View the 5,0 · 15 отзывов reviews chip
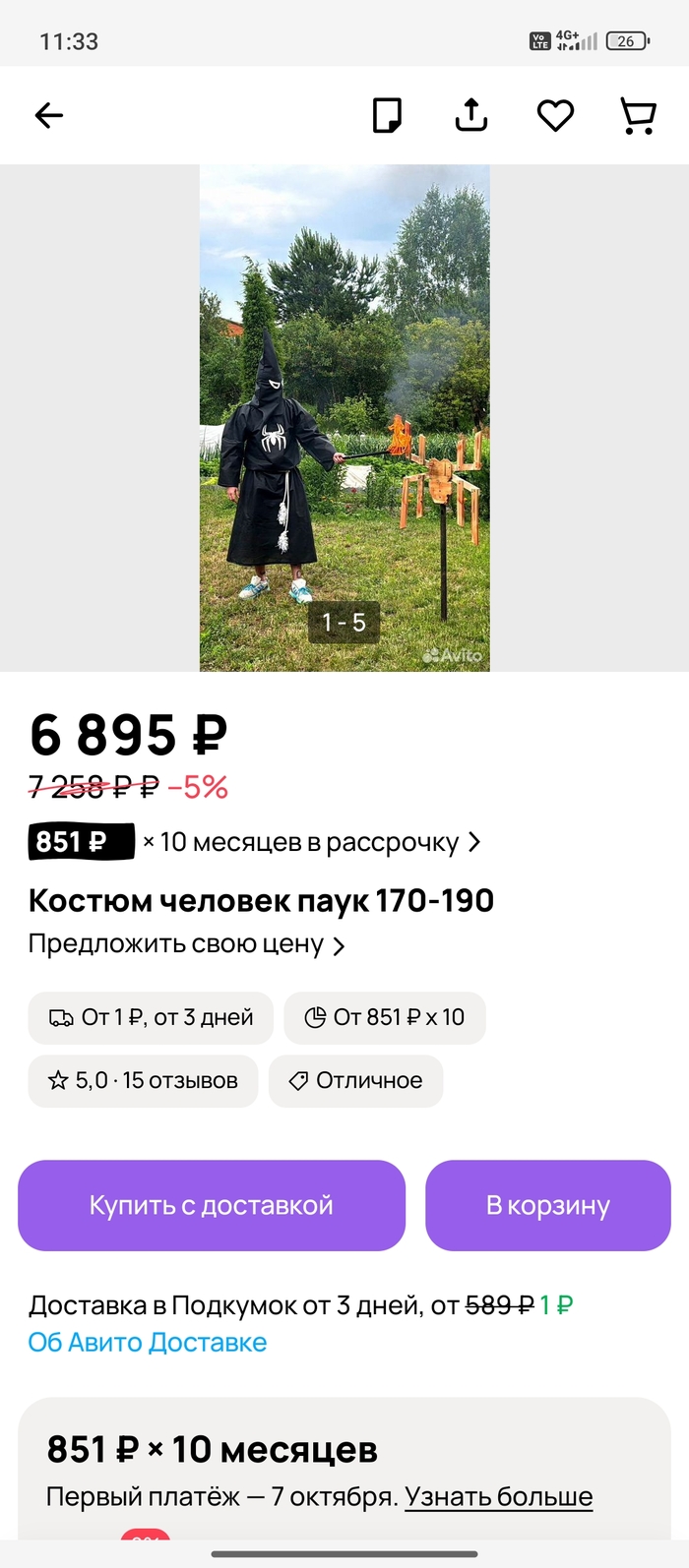Image resolution: width=689 pixels, height=1568 pixels. tap(144, 1081)
